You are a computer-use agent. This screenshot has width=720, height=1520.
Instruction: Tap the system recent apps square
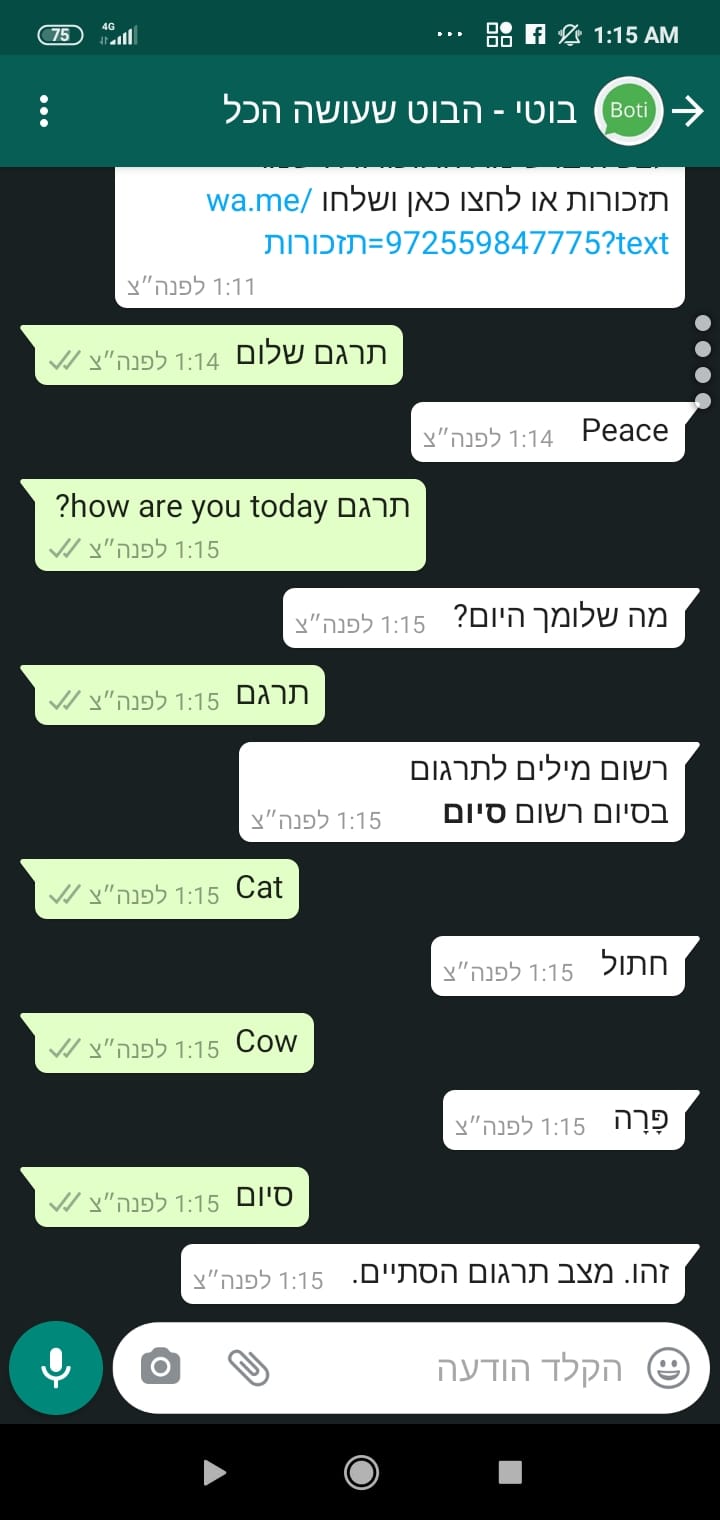(510, 1472)
